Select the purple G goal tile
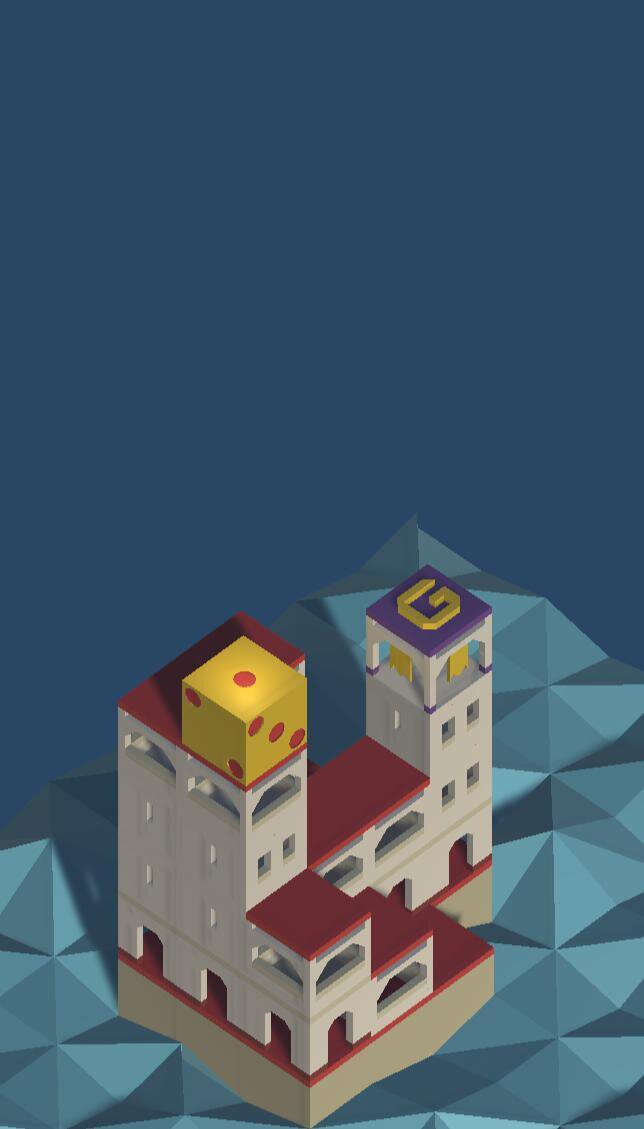 429,610
